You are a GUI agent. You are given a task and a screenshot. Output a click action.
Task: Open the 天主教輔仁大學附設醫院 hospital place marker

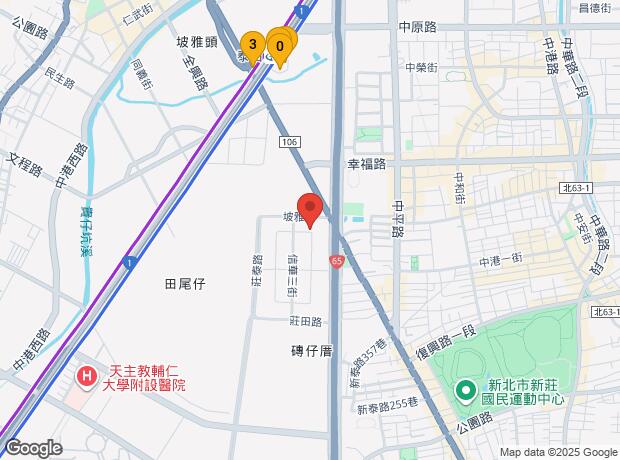tap(87, 377)
